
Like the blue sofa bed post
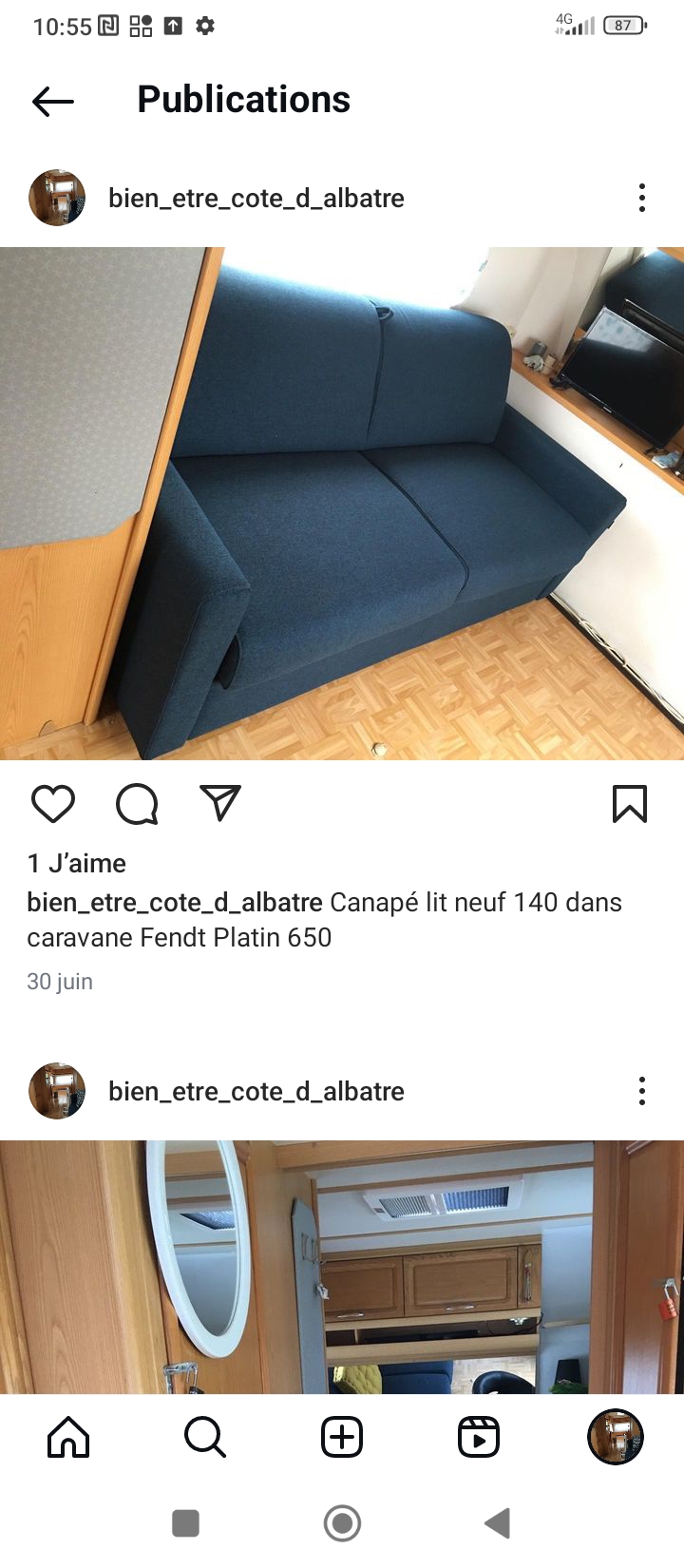coord(53,804)
